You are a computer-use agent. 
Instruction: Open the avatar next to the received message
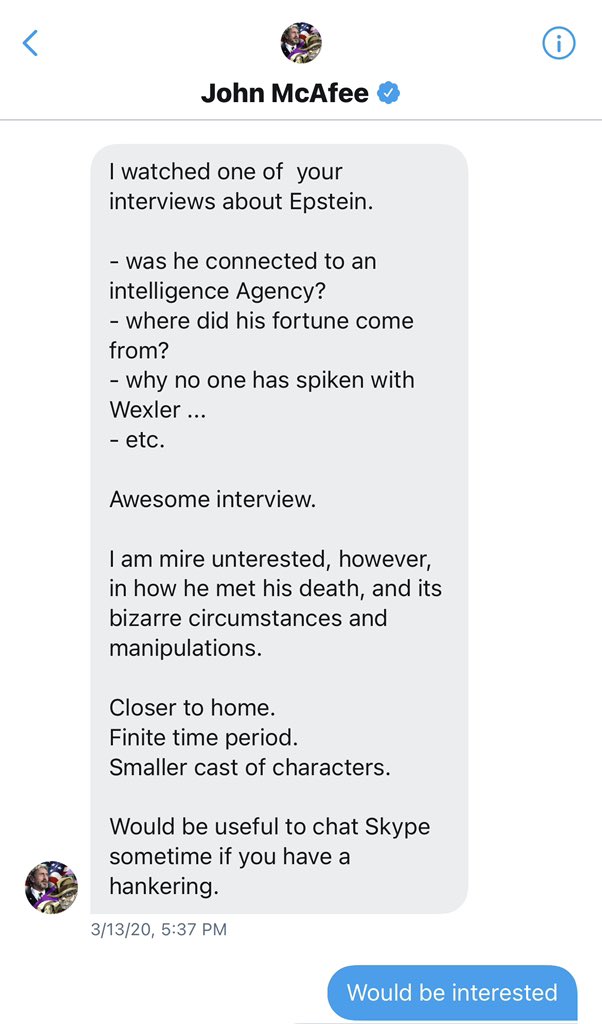(x=51, y=886)
